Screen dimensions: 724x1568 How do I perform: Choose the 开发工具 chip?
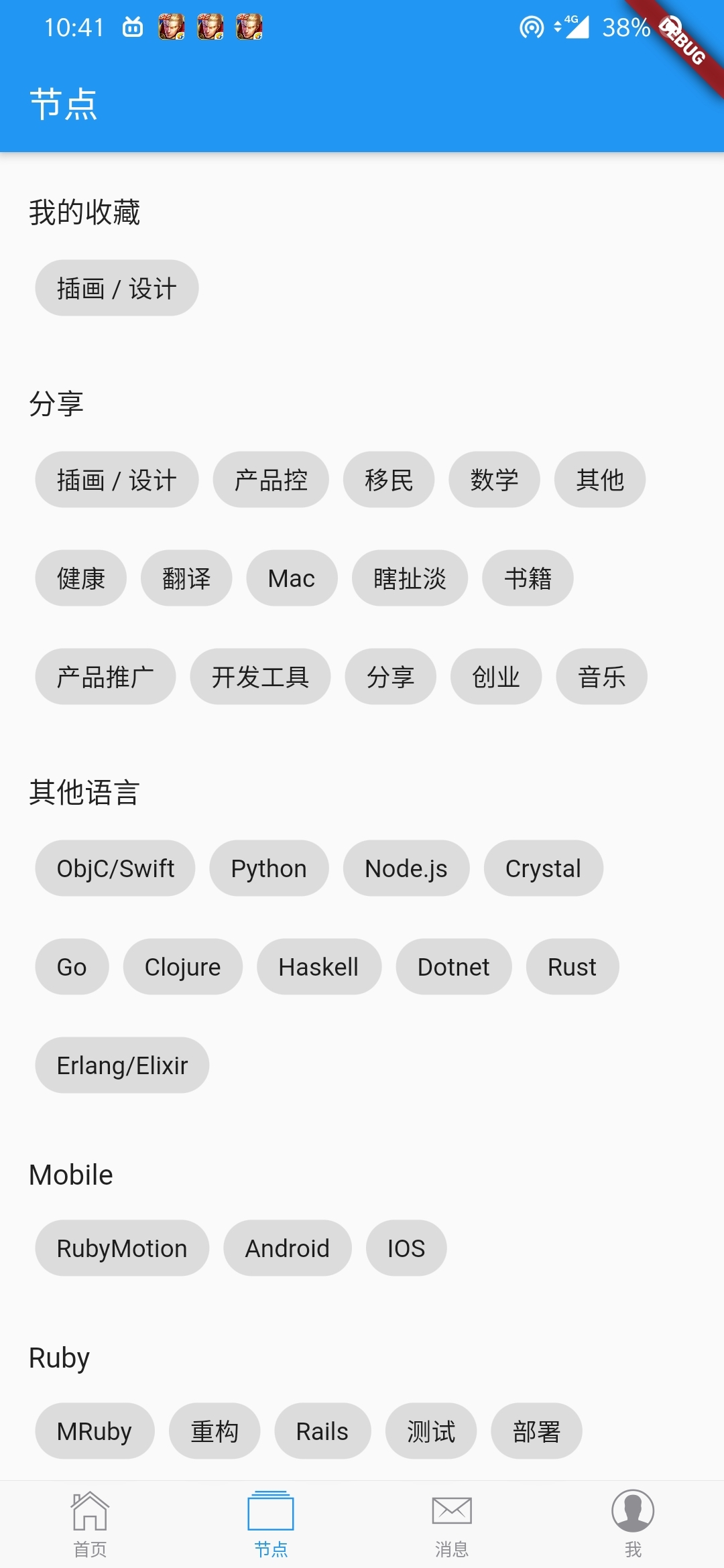coord(260,677)
